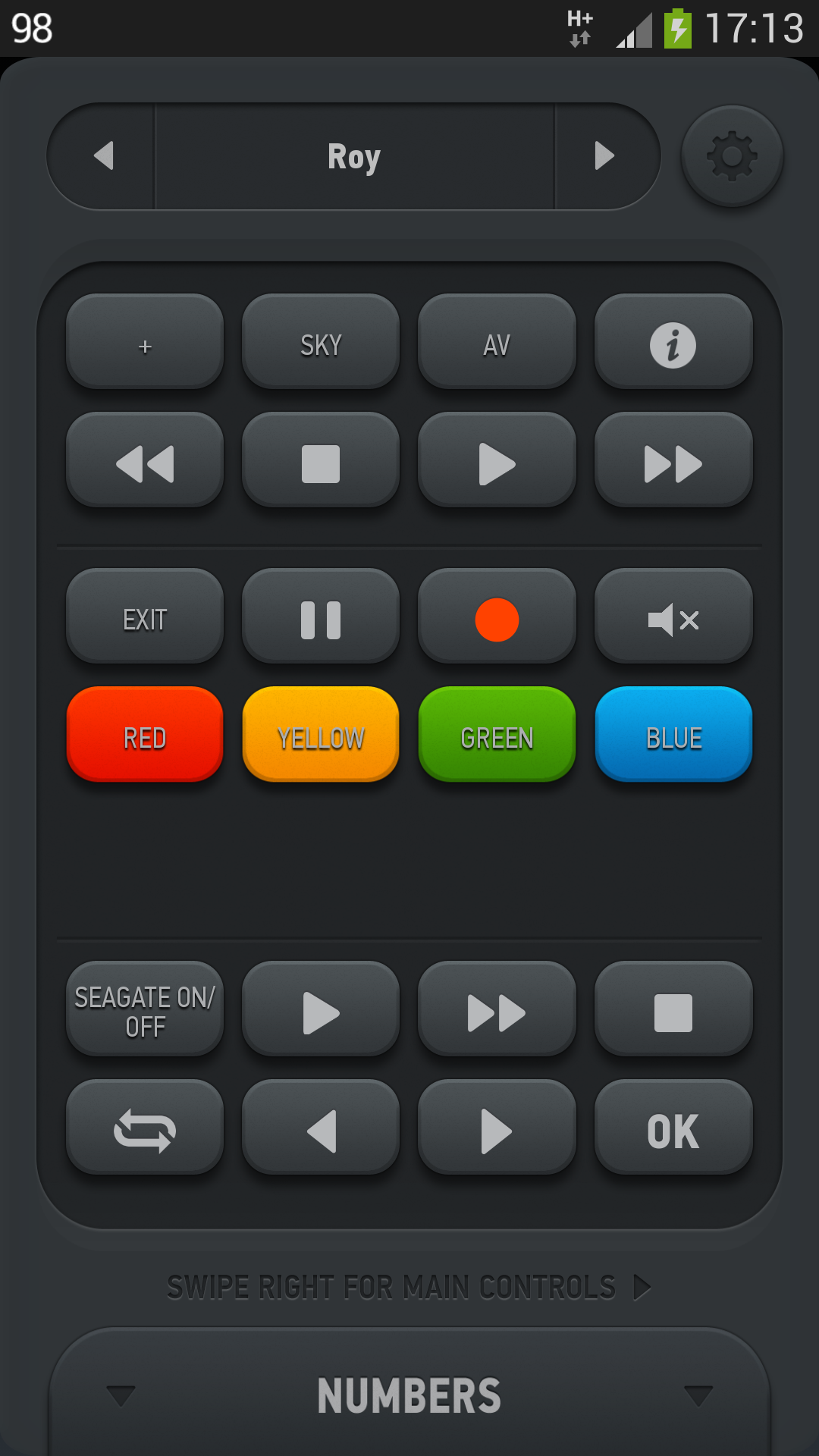The height and width of the screenshot is (1456, 819).
Task: Tap the RED colour button
Action: (145, 737)
